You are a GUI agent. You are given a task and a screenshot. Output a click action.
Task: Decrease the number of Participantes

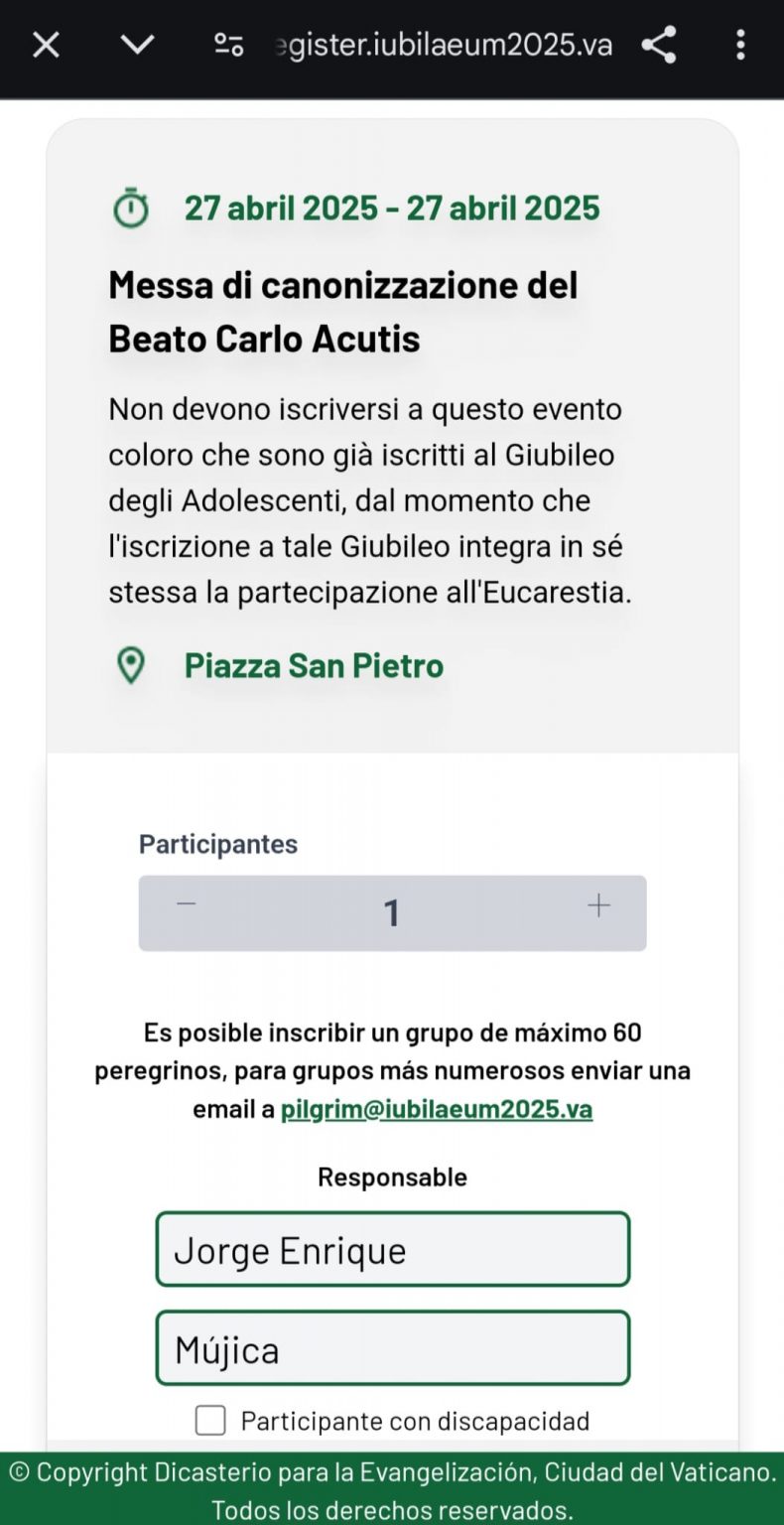click(187, 906)
